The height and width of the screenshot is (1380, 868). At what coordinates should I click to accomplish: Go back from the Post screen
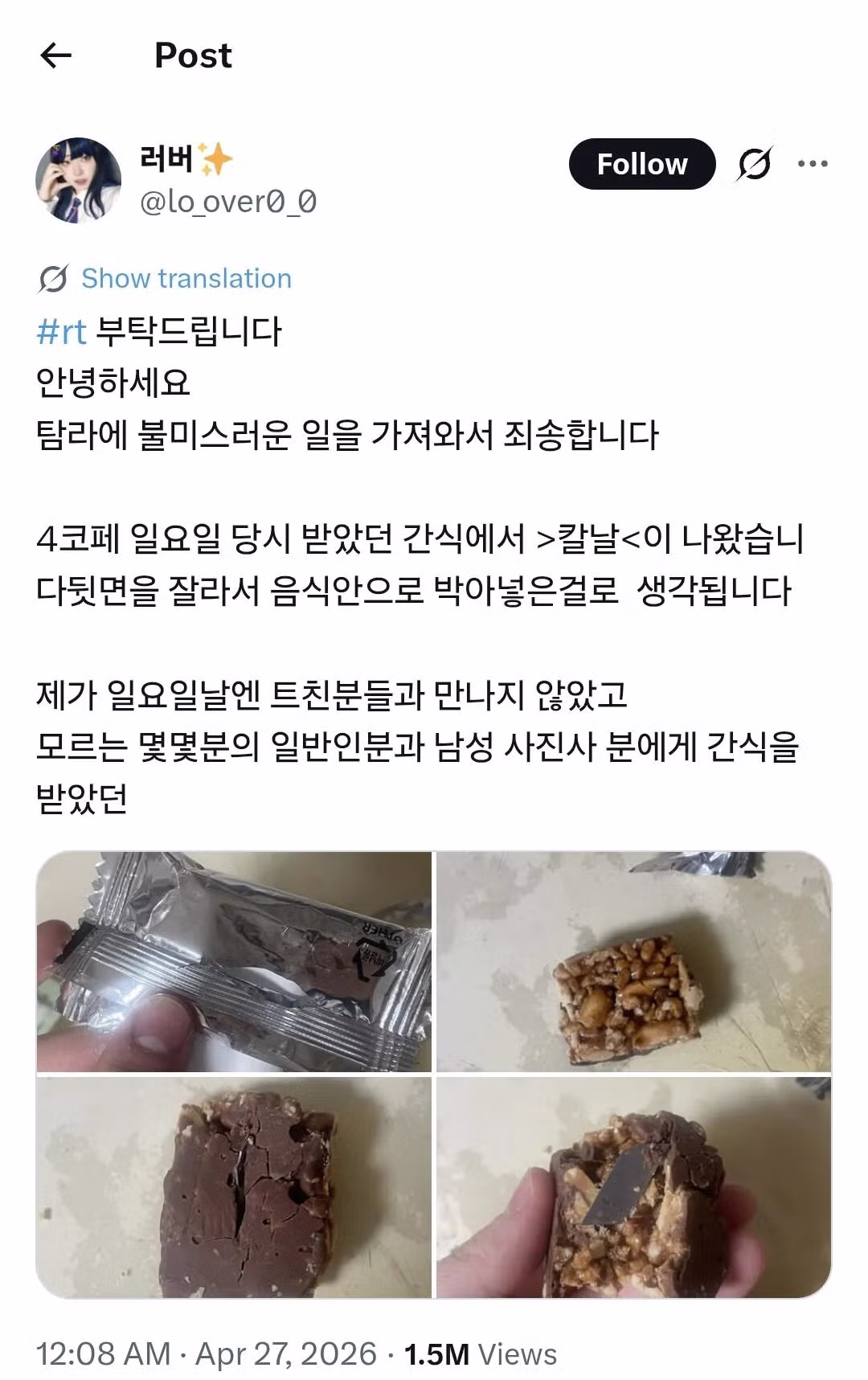coord(55,55)
